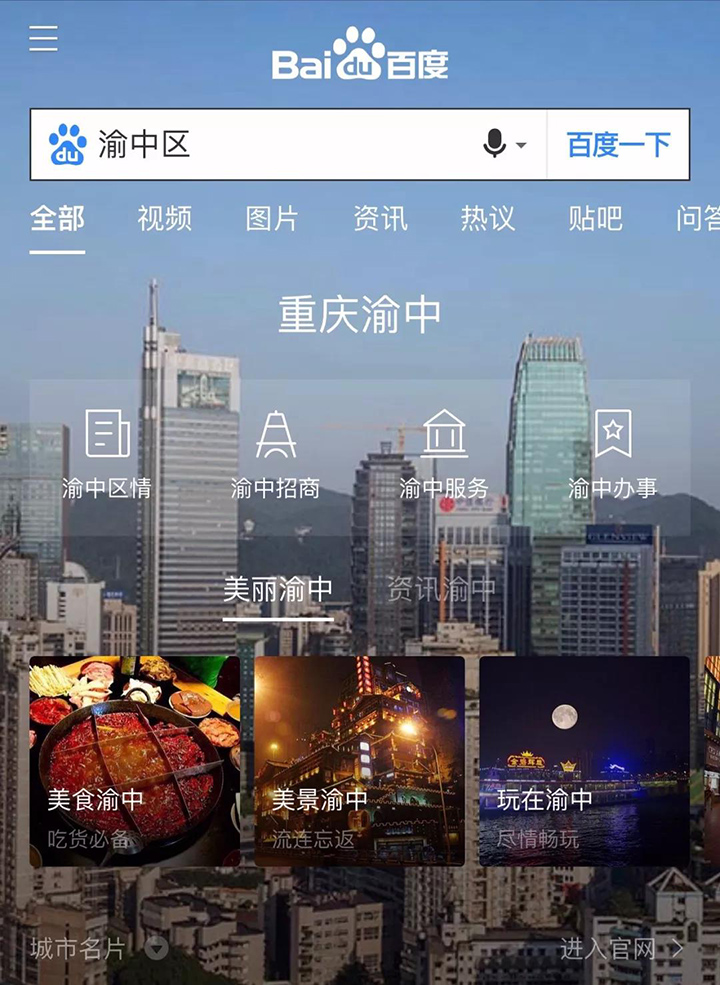The image size is (720, 985).
Task: Open the hamburger menu
Action: pos(43,38)
